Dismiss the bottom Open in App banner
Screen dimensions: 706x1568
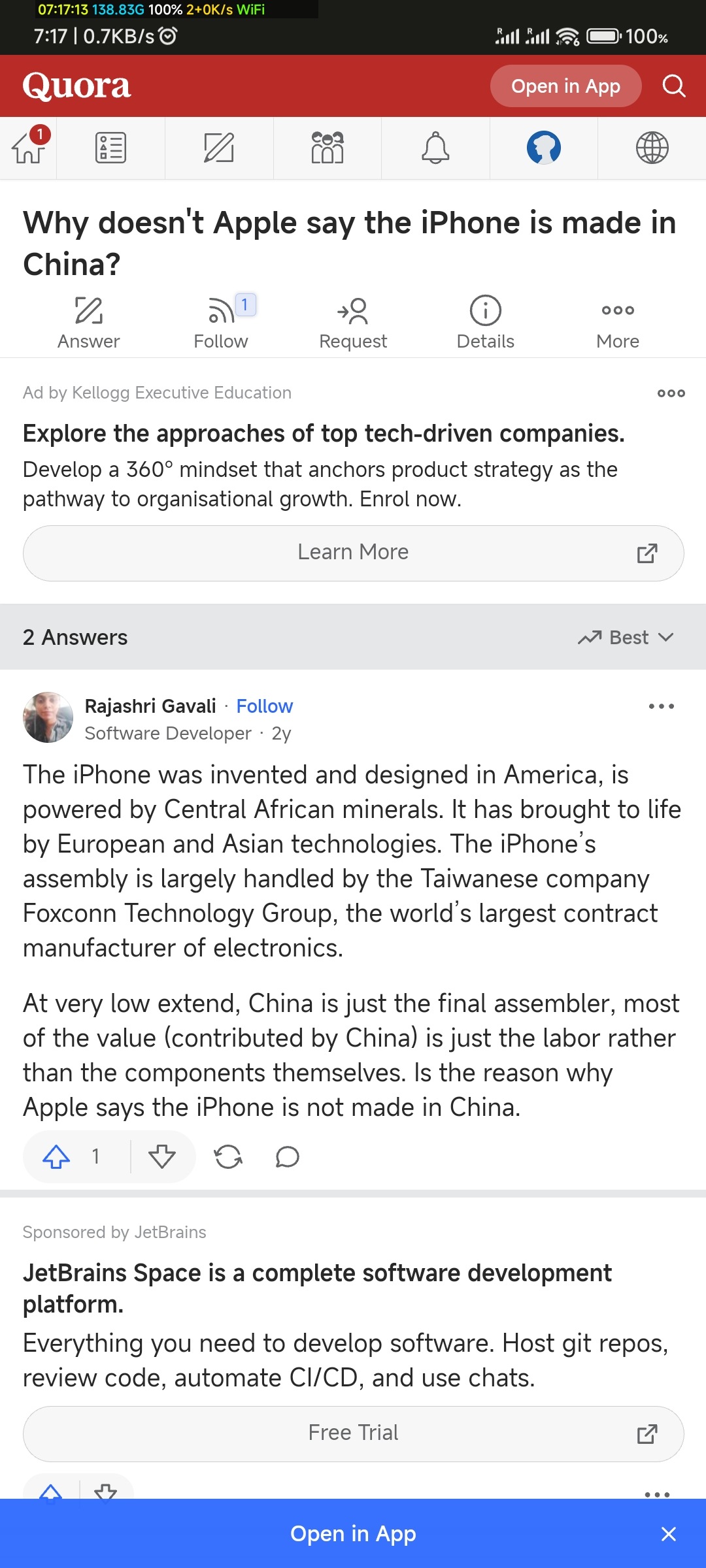pos(668,1534)
